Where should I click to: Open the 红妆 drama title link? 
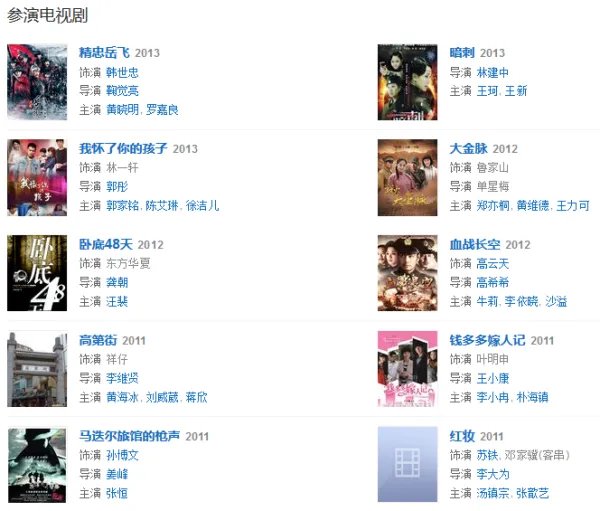(x=462, y=437)
